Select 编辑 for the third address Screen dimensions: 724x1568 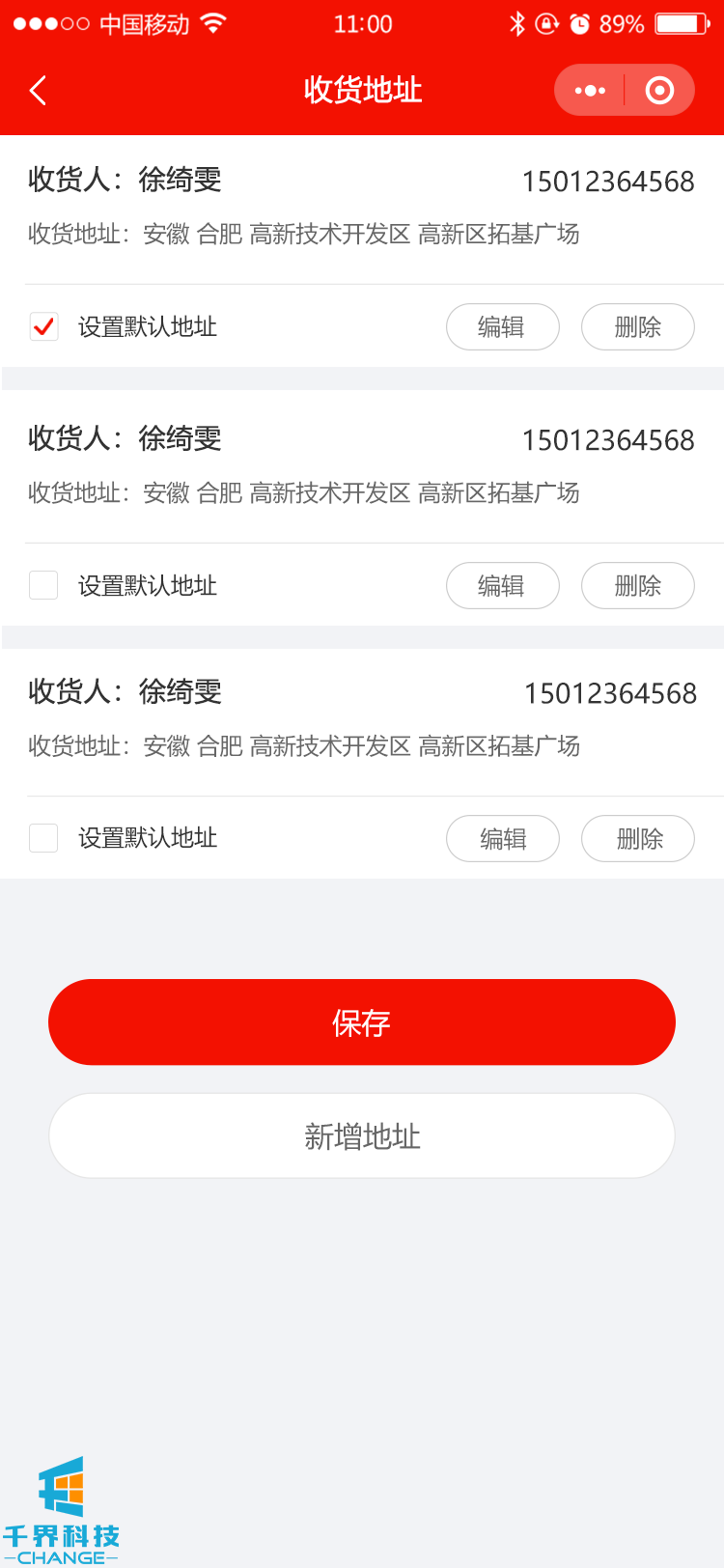click(502, 838)
